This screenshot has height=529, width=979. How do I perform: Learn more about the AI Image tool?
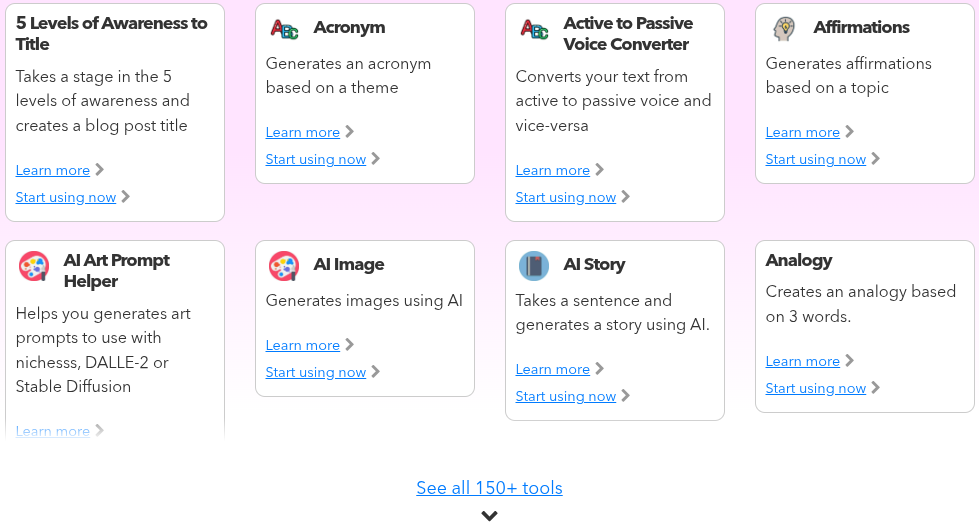(x=303, y=345)
